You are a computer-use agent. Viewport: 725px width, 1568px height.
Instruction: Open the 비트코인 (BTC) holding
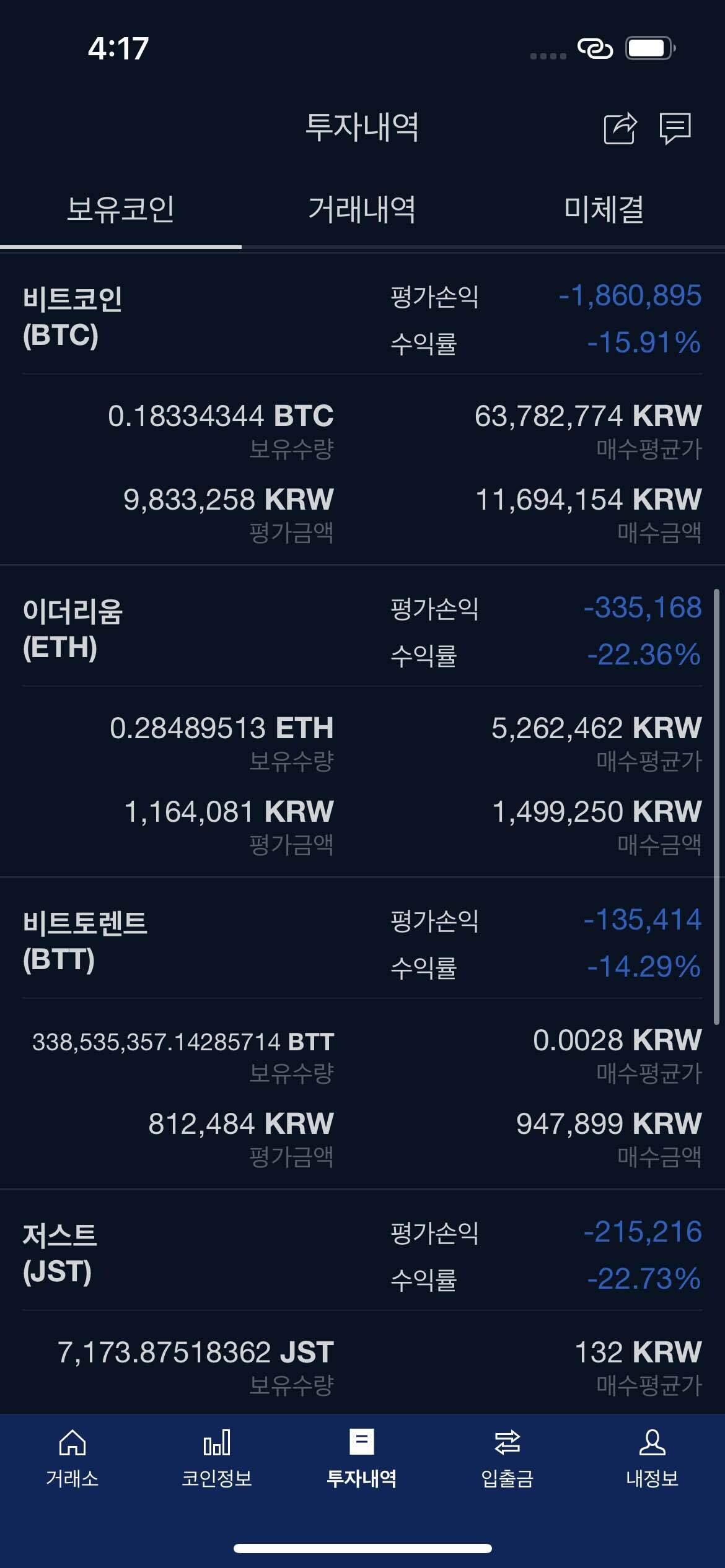(x=73, y=317)
